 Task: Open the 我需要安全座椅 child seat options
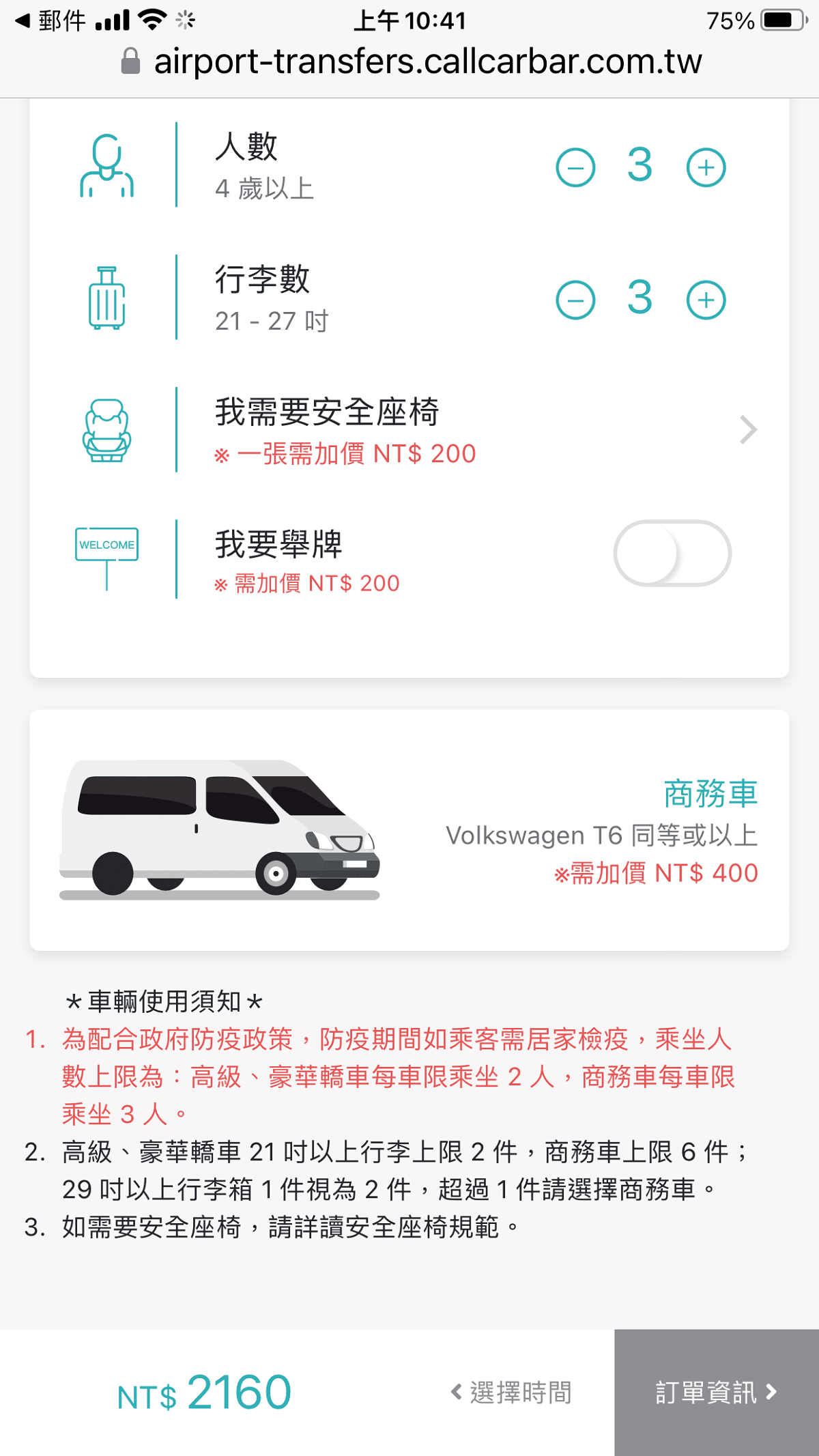point(409,430)
